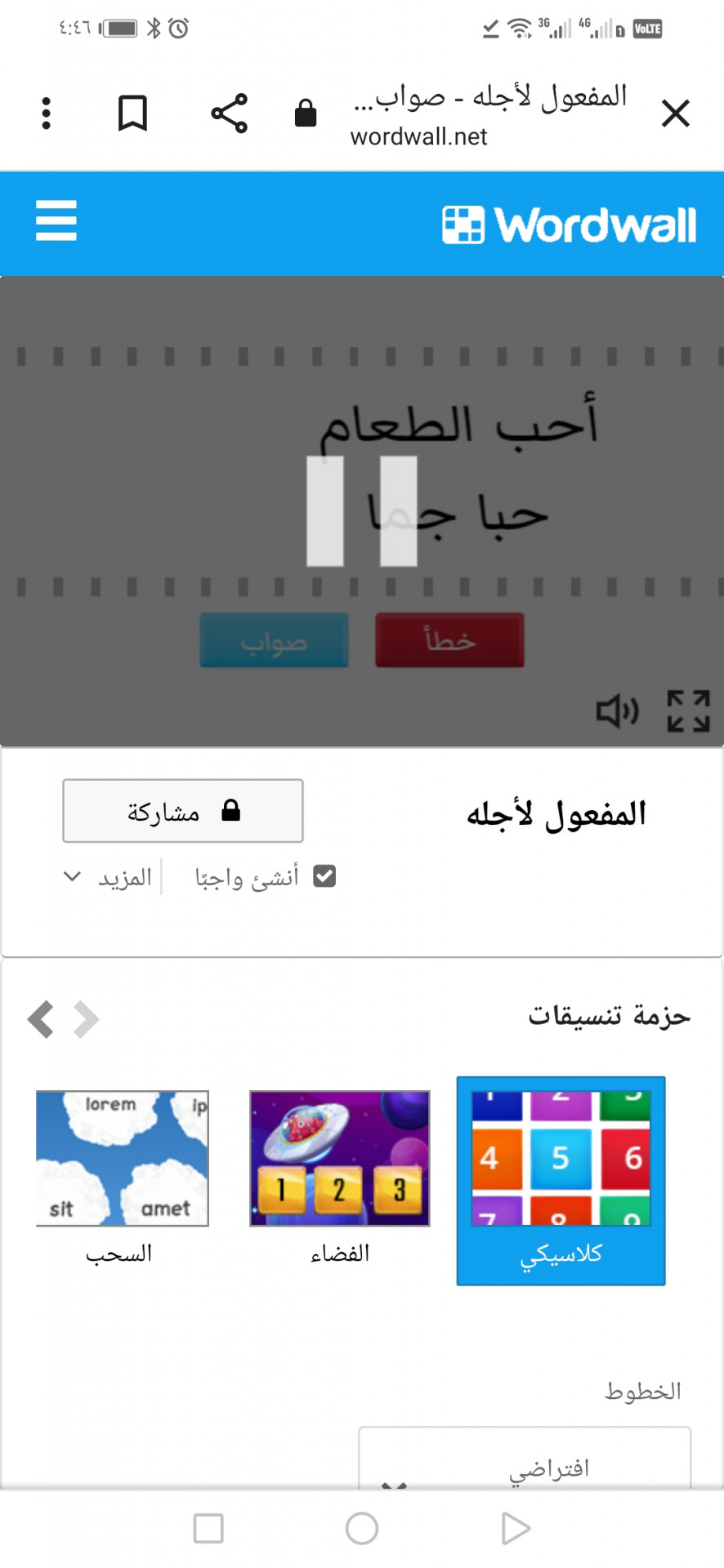Expand the المزيد dropdown

[x=108, y=877]
